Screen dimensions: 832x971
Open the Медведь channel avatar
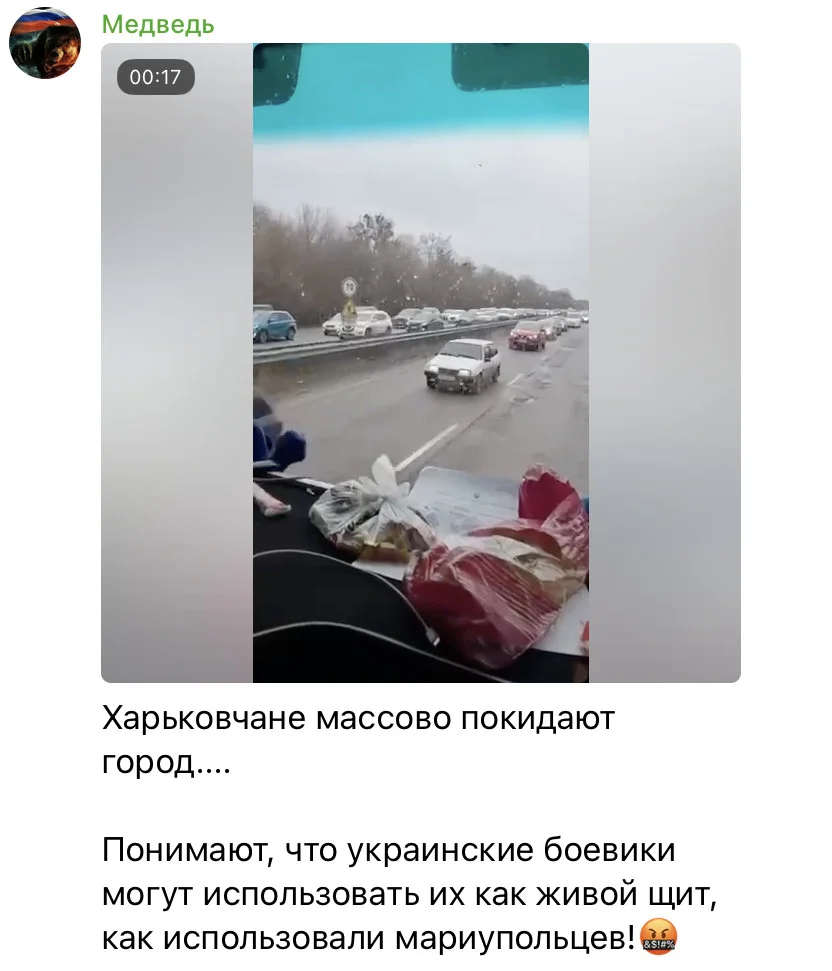tap(45, 43)
